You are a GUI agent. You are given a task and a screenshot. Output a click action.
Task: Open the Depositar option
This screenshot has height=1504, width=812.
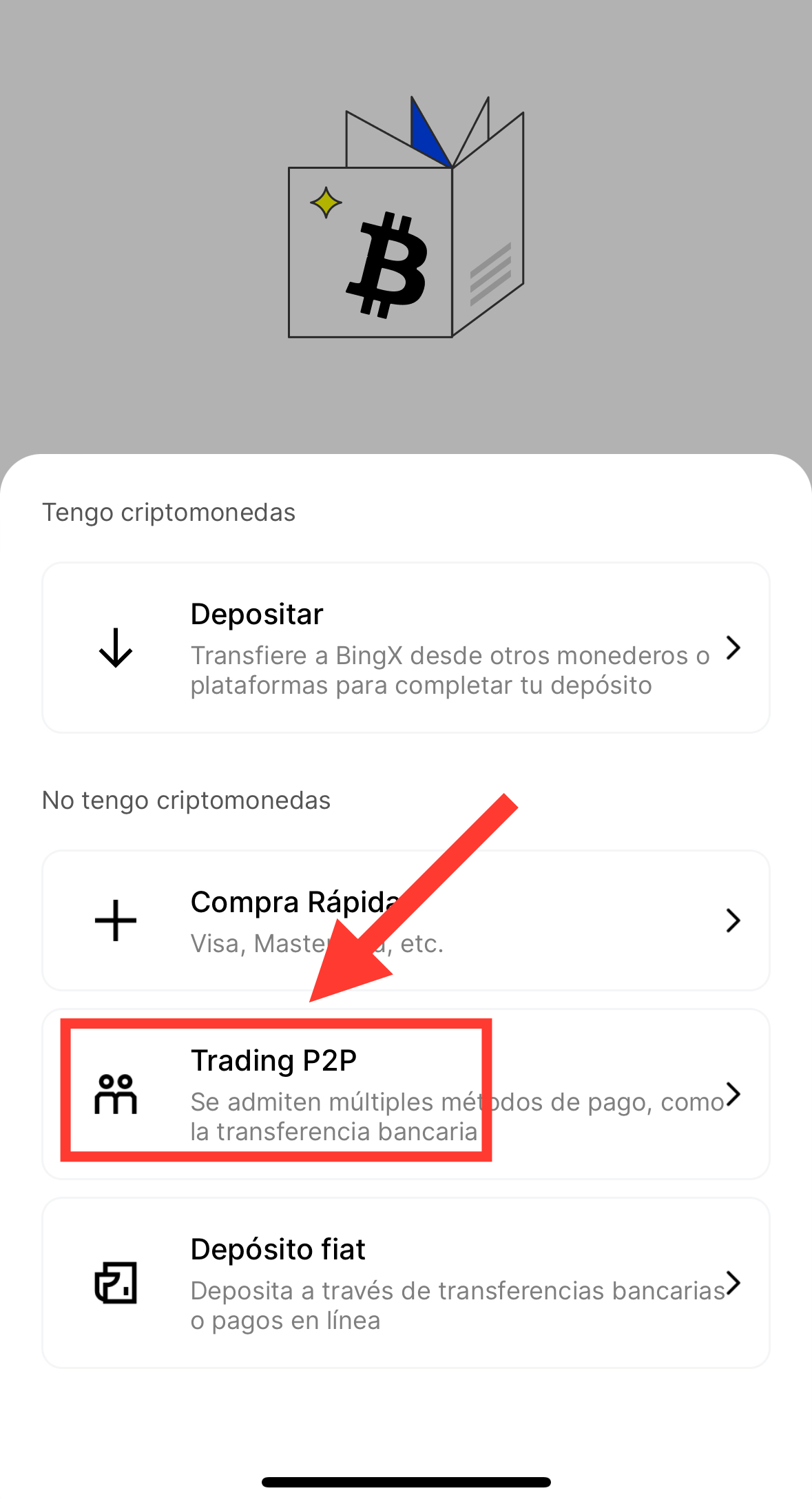[406, 648]
